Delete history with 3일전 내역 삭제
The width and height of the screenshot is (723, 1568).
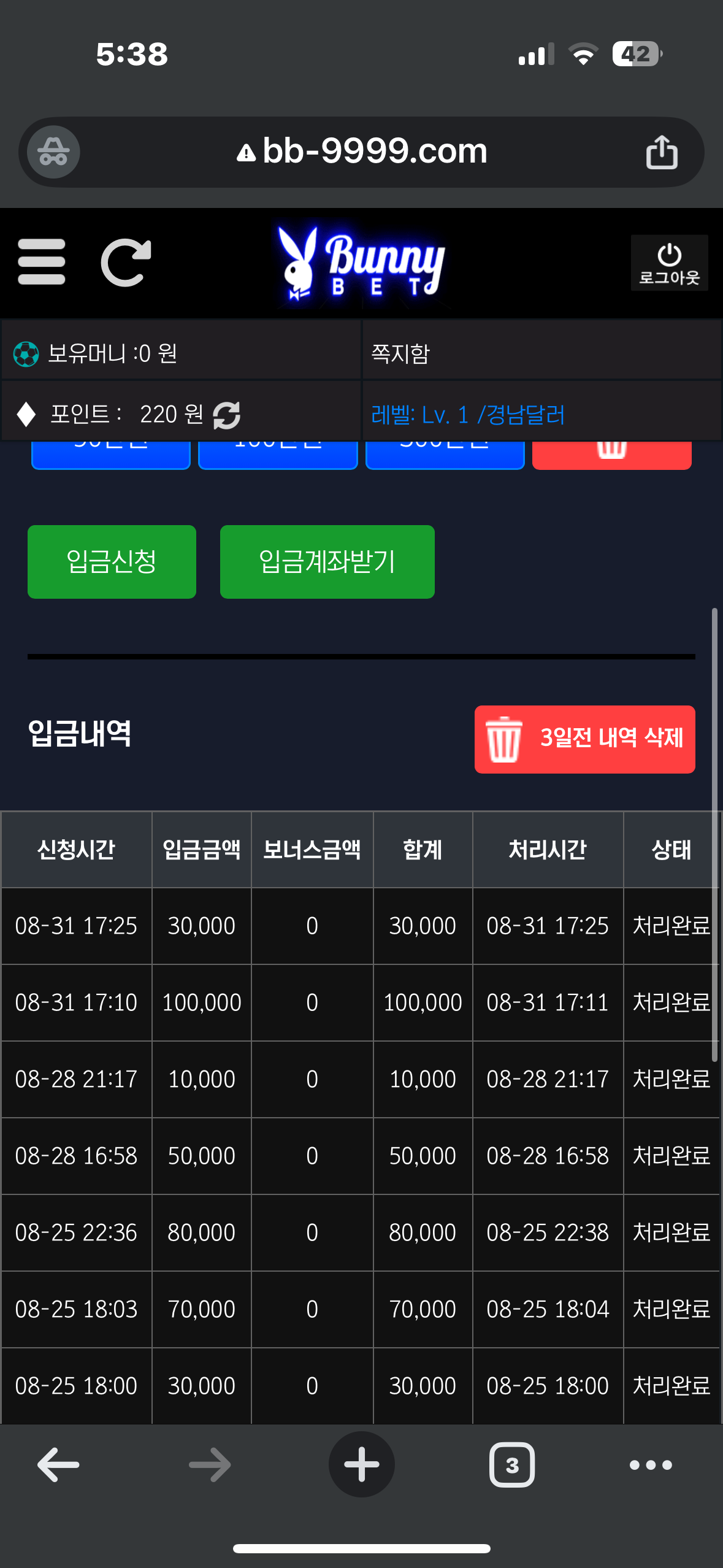tap(584, 739)
